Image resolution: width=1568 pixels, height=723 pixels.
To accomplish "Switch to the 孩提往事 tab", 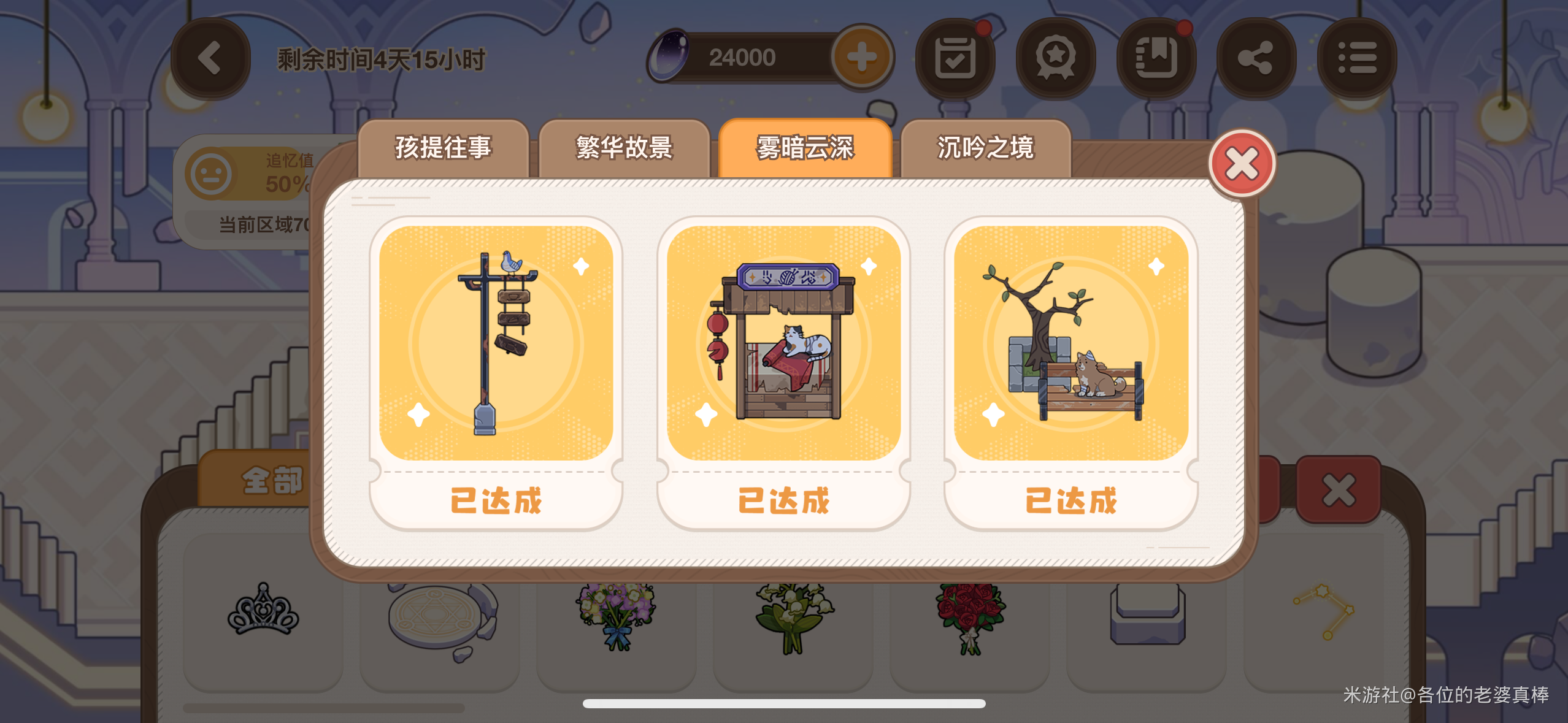I will (443, 148).
